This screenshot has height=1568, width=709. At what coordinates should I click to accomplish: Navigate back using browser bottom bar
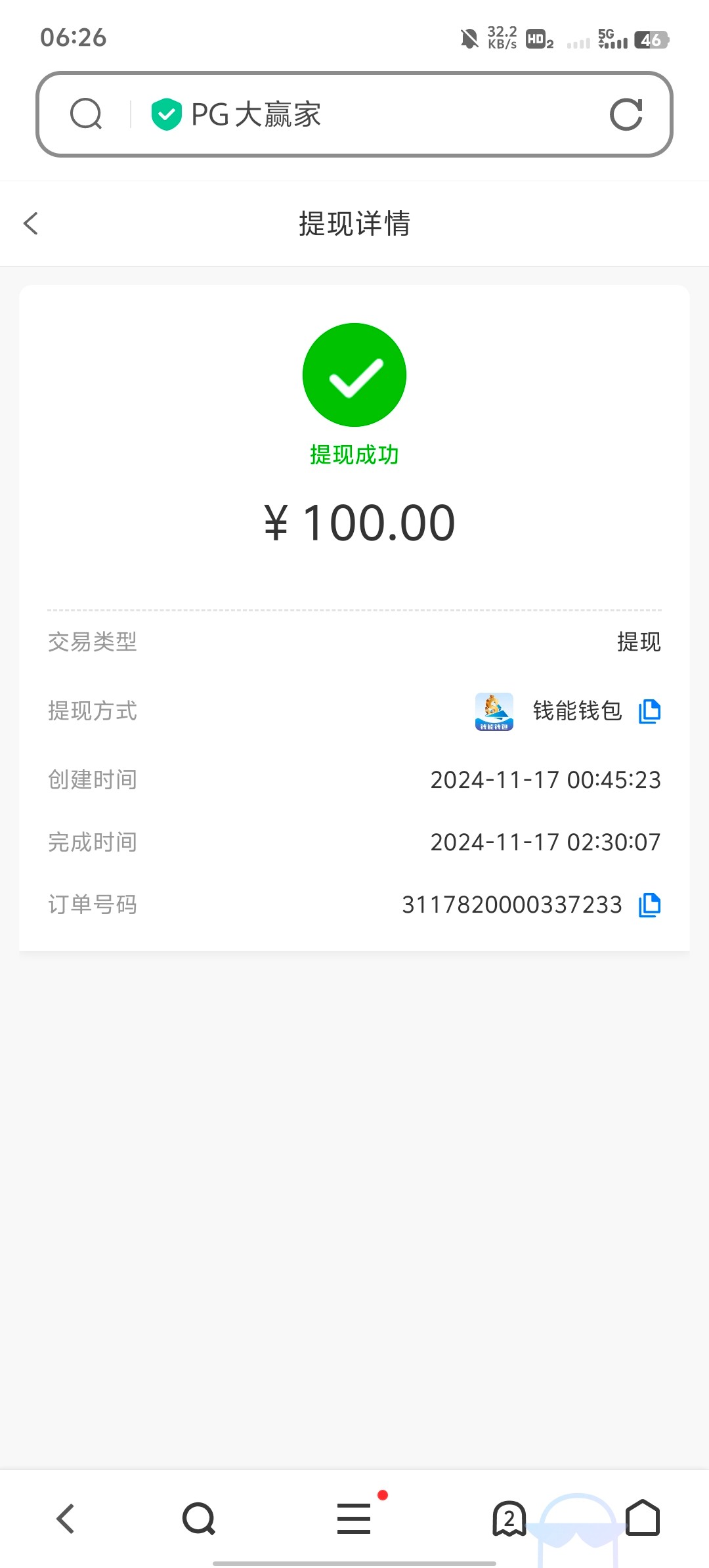[x=66, y=1519]
